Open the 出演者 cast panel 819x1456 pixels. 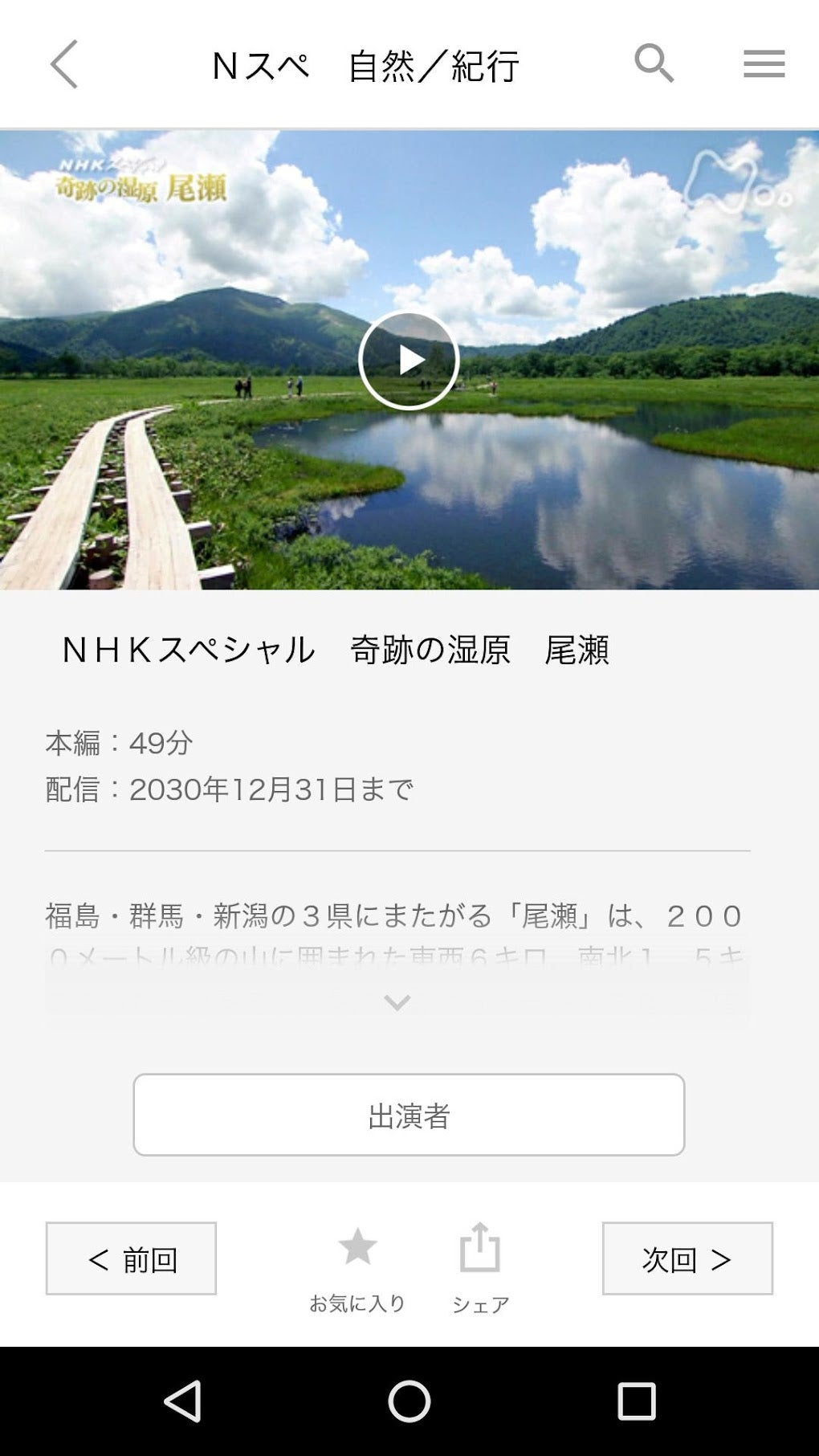409,1115
